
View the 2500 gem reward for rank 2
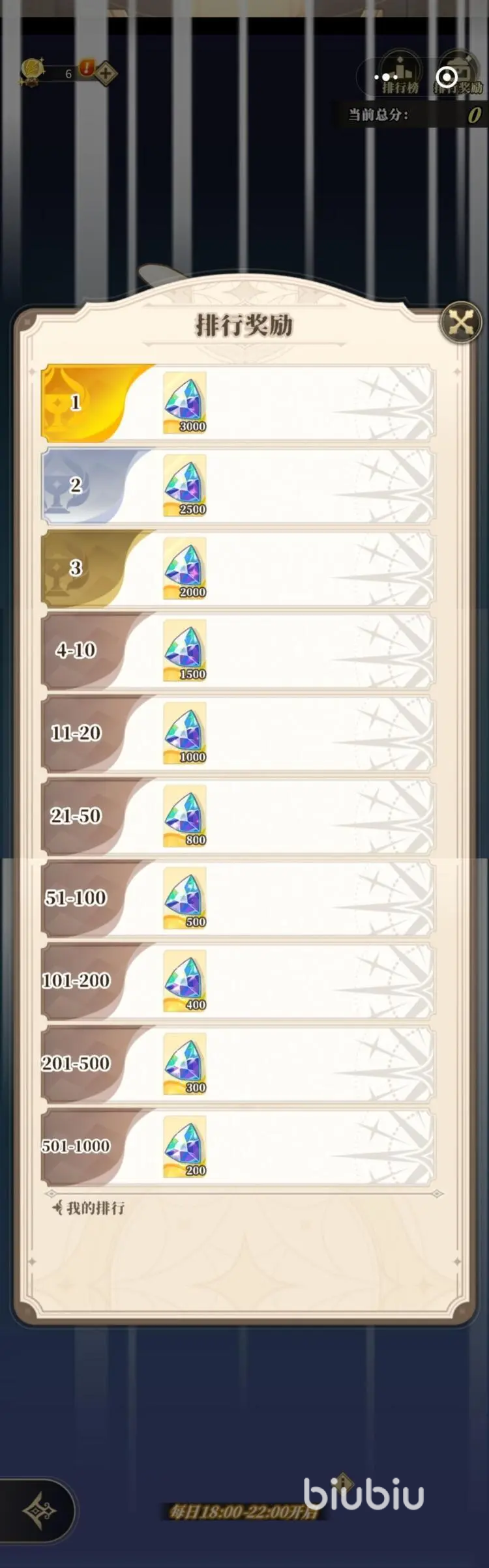coord(185,485)
